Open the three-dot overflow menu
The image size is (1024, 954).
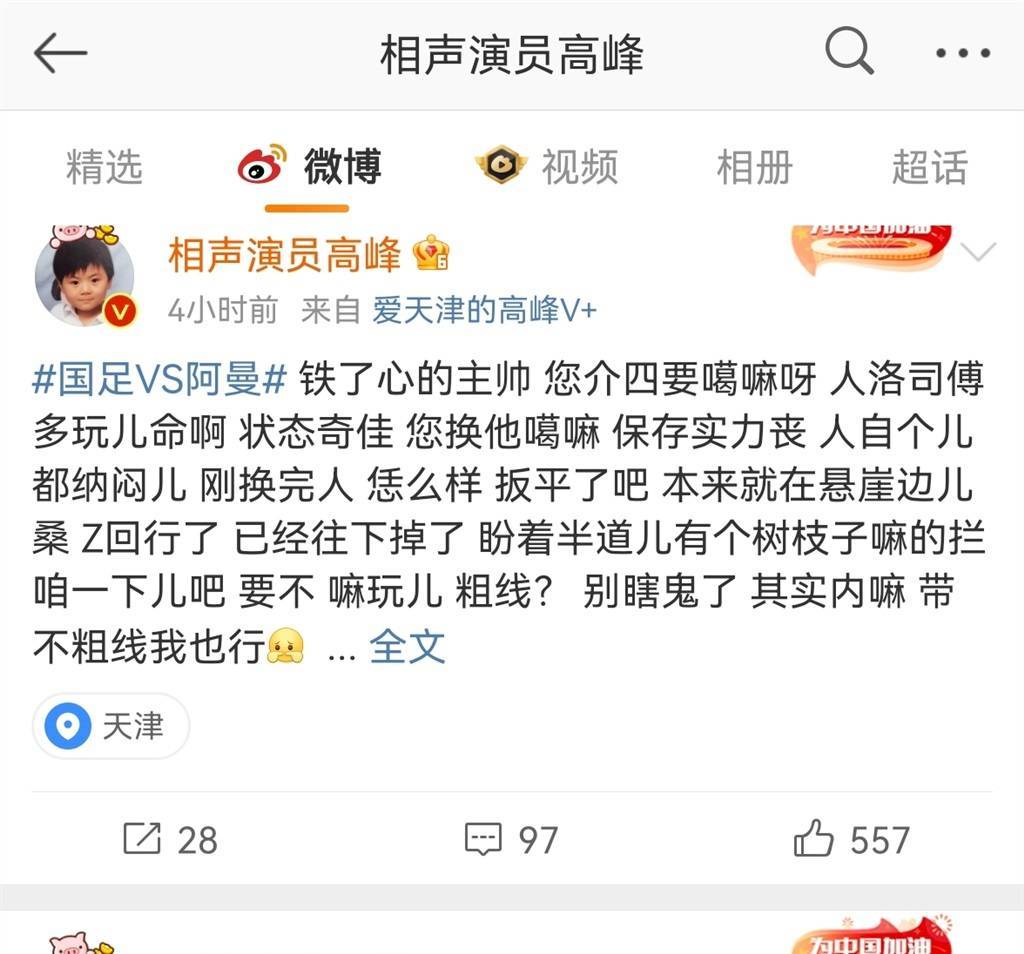coord(962,54)
